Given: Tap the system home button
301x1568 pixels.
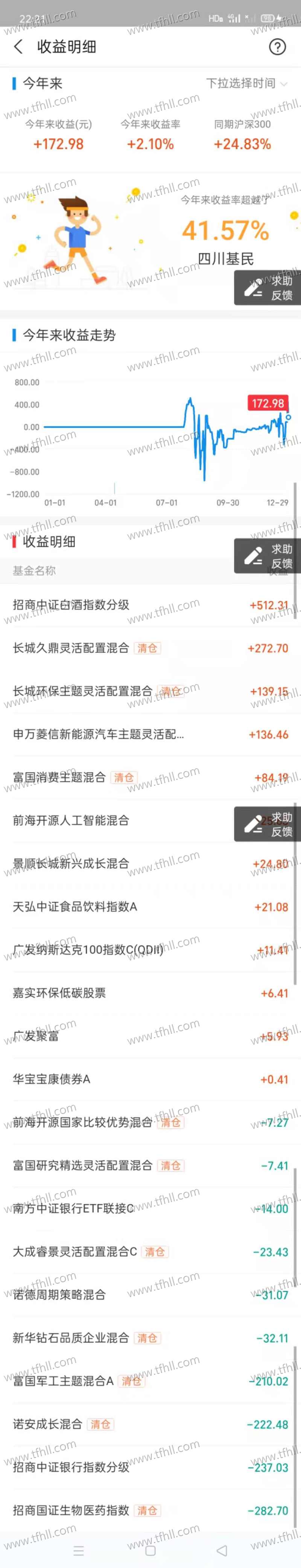Looking at the screenshot, I should pyautogui.click(x=150, y=1550).
